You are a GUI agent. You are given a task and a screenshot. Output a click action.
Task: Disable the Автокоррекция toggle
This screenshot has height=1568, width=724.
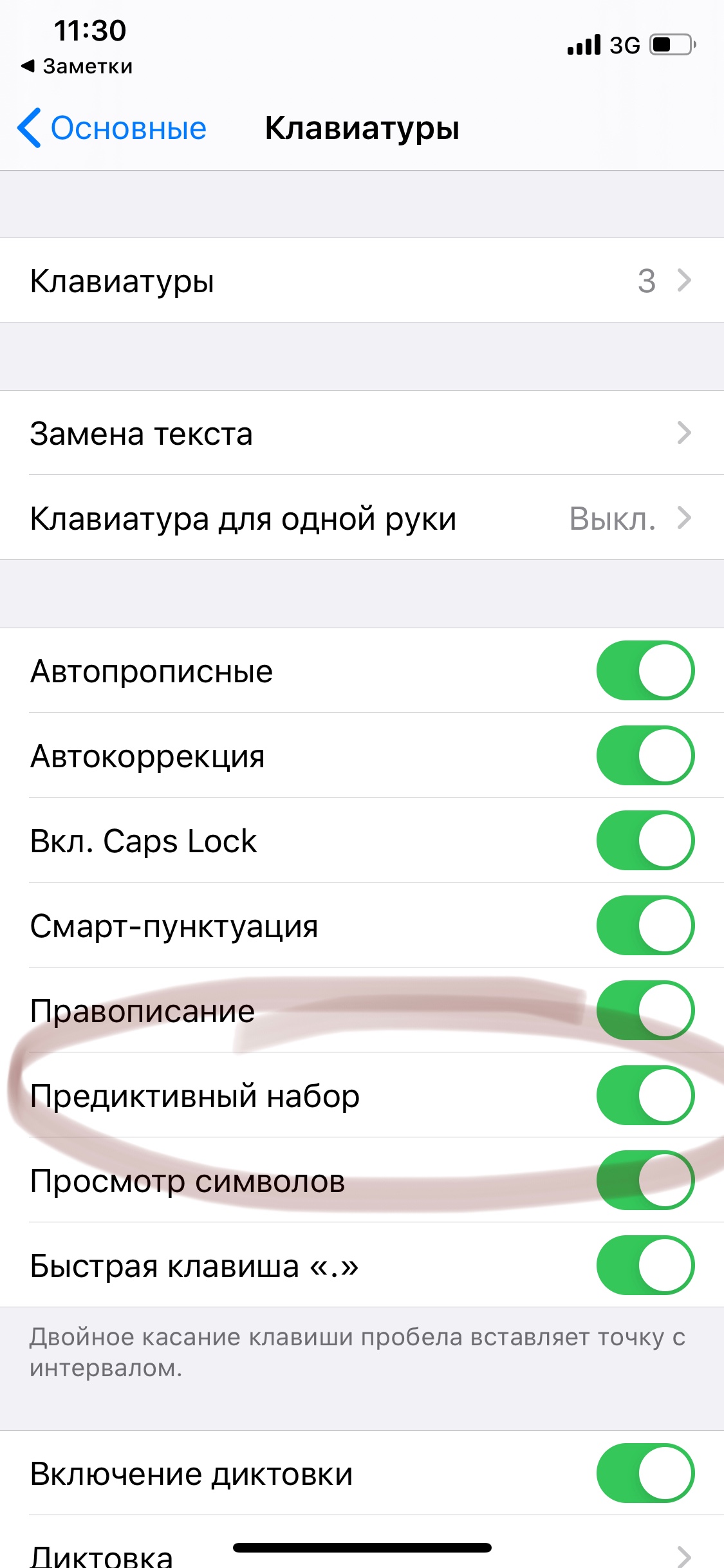[x=645, y=756]
